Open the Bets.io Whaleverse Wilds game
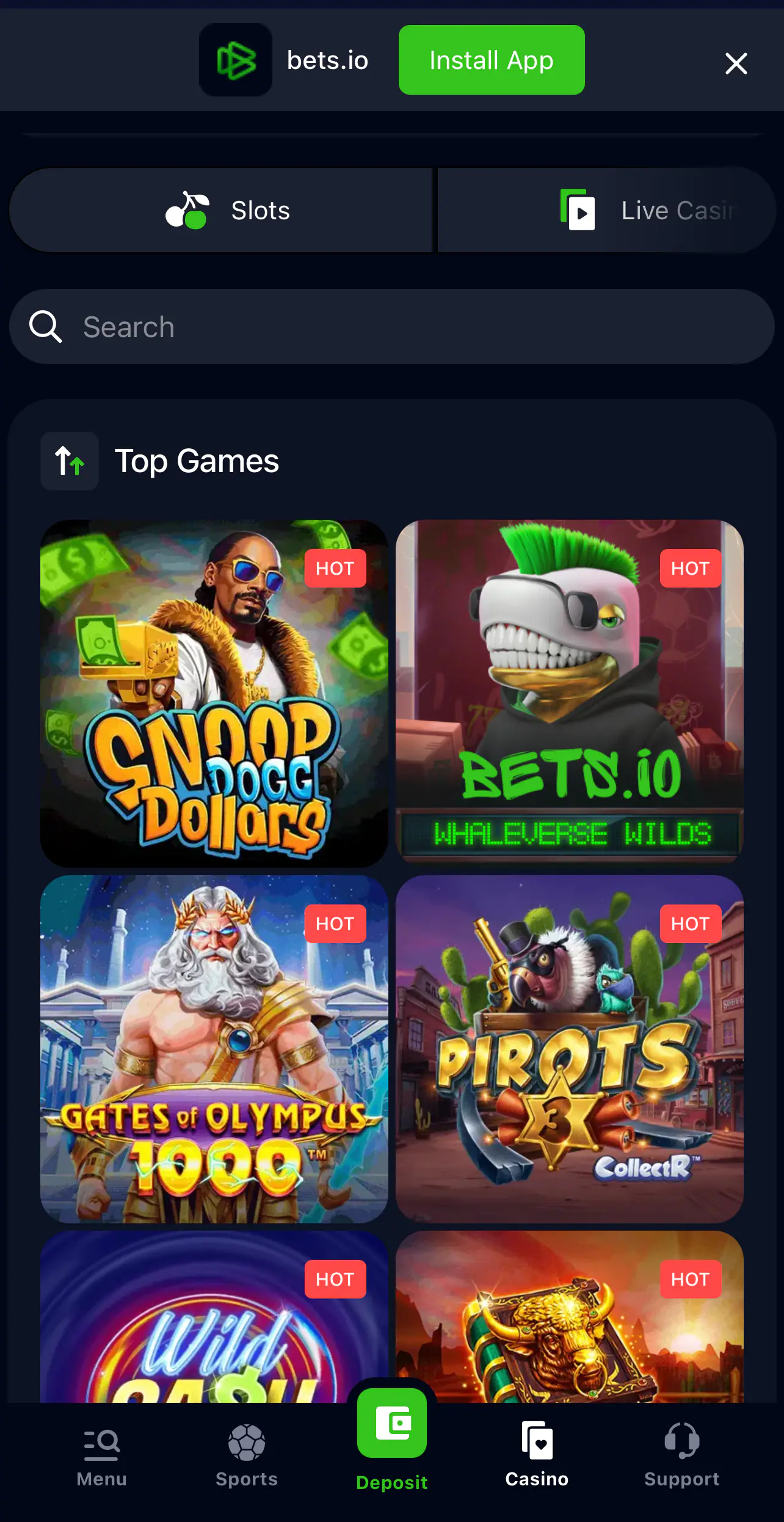This screenshot has height=1522, width=784. click(569, 693)
